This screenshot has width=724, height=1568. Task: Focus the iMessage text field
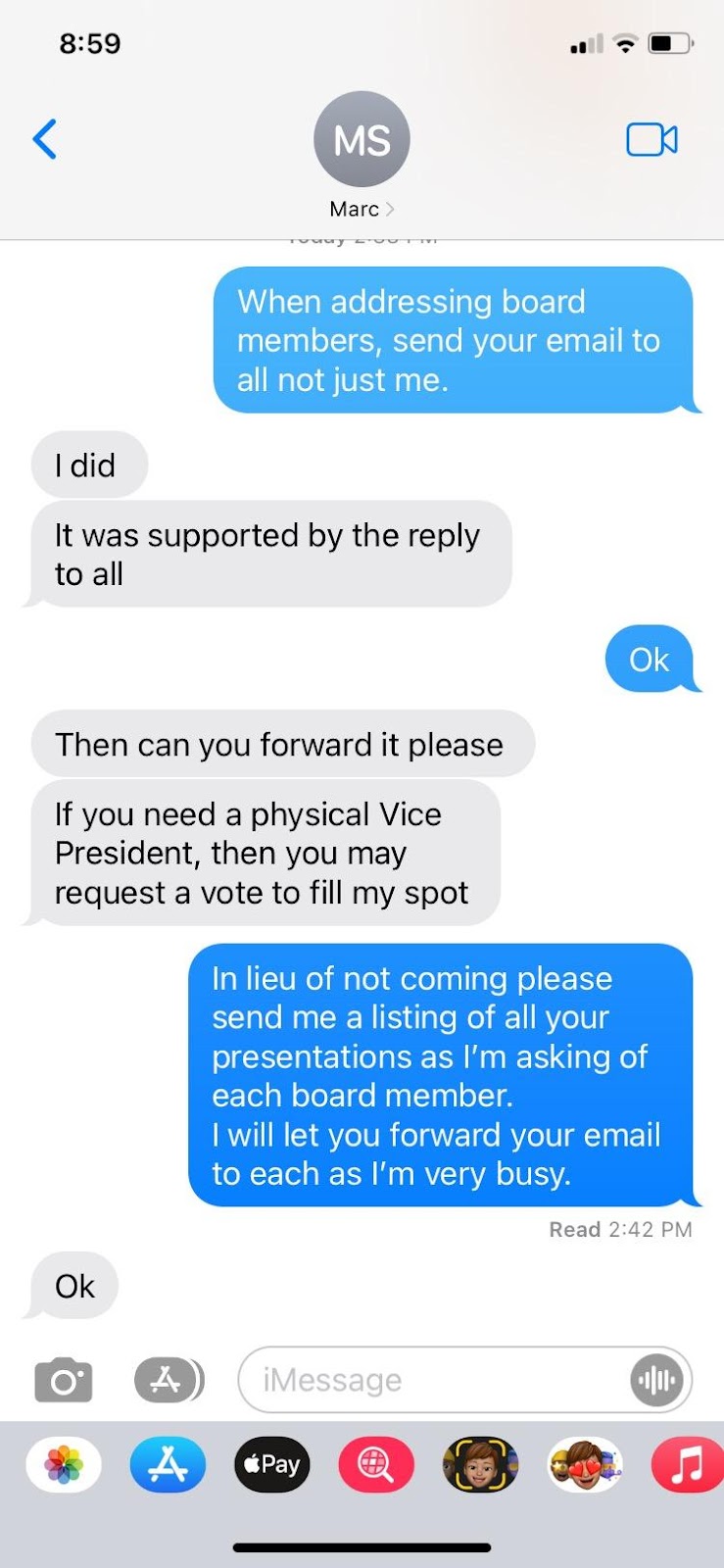tap(431, 1380)
